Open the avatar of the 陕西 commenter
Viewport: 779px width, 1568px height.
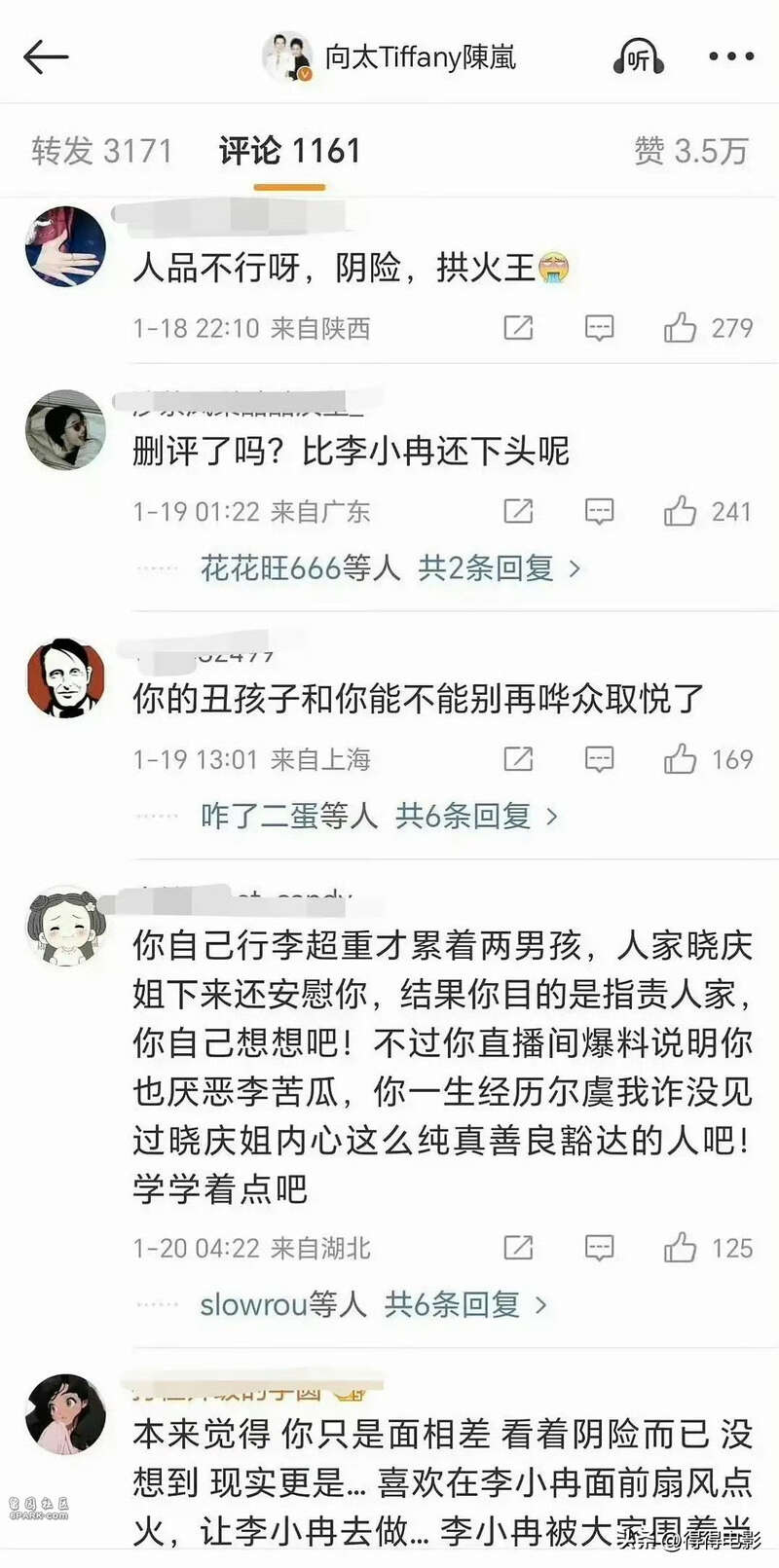[x=65, y=246]
